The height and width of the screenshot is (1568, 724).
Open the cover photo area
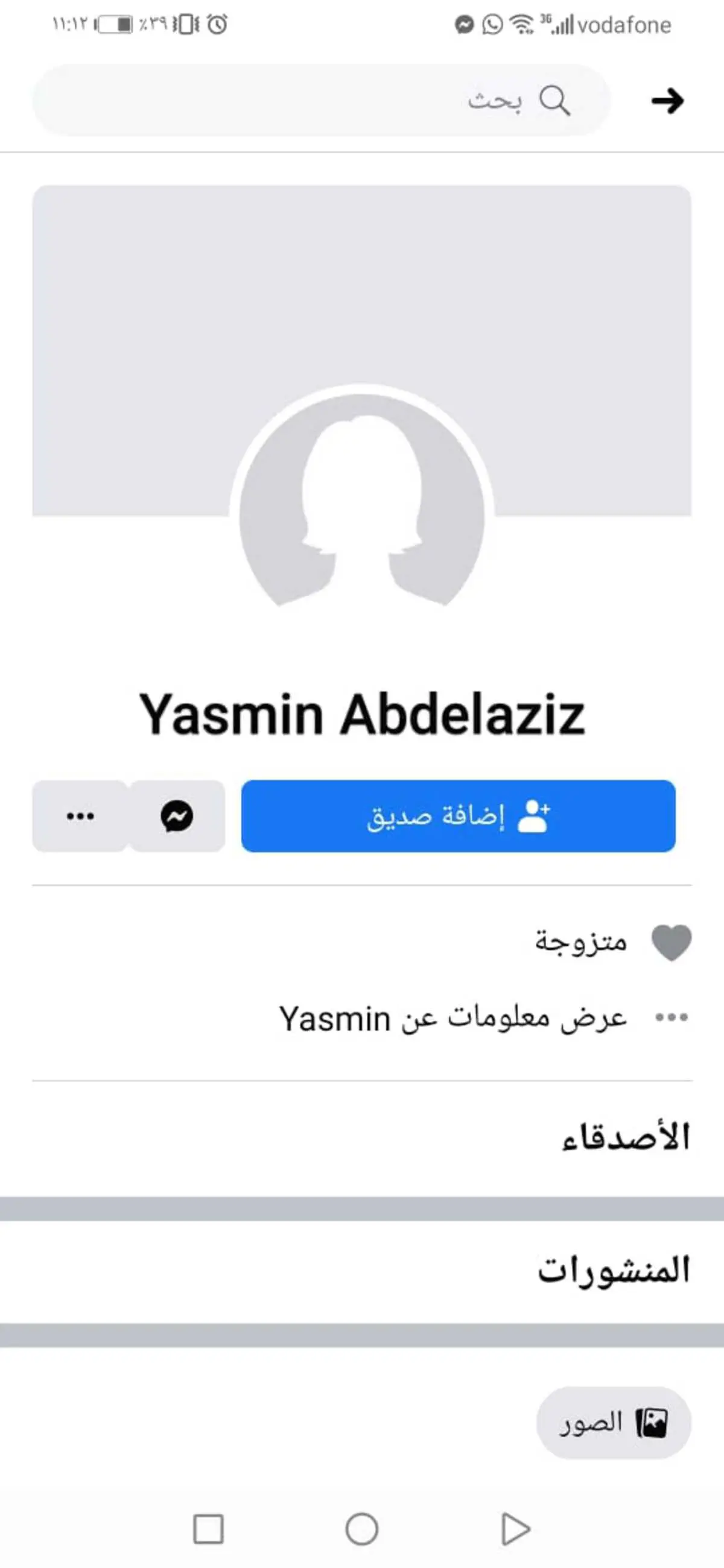[x=361, y=280]
